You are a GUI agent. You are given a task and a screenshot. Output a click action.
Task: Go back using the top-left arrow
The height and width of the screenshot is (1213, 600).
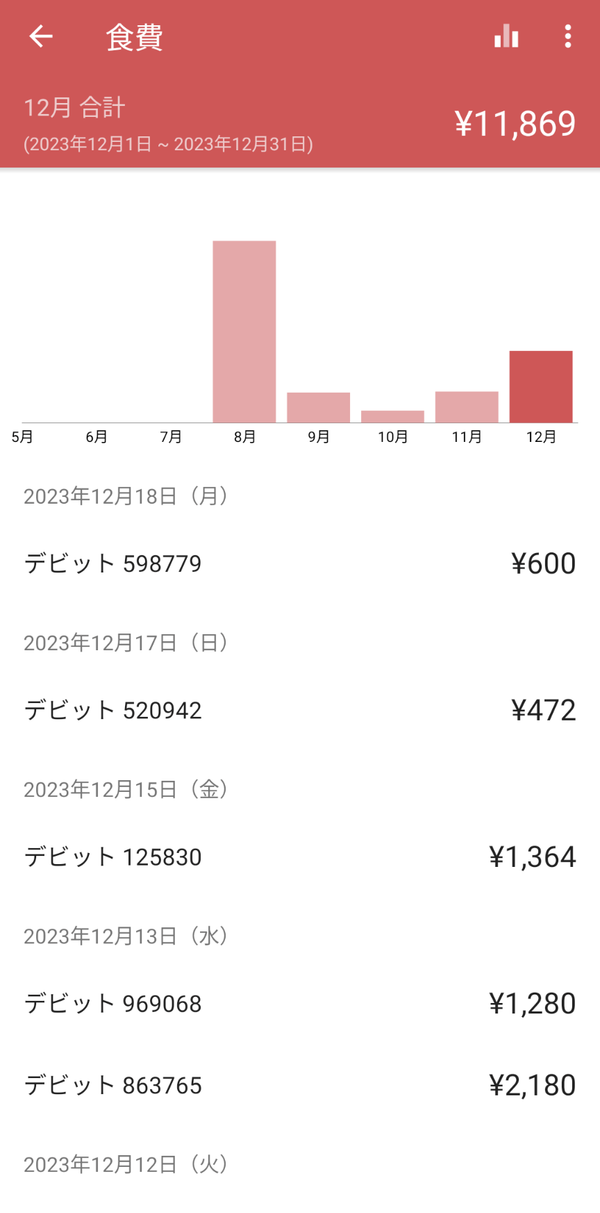coord(41,37)
